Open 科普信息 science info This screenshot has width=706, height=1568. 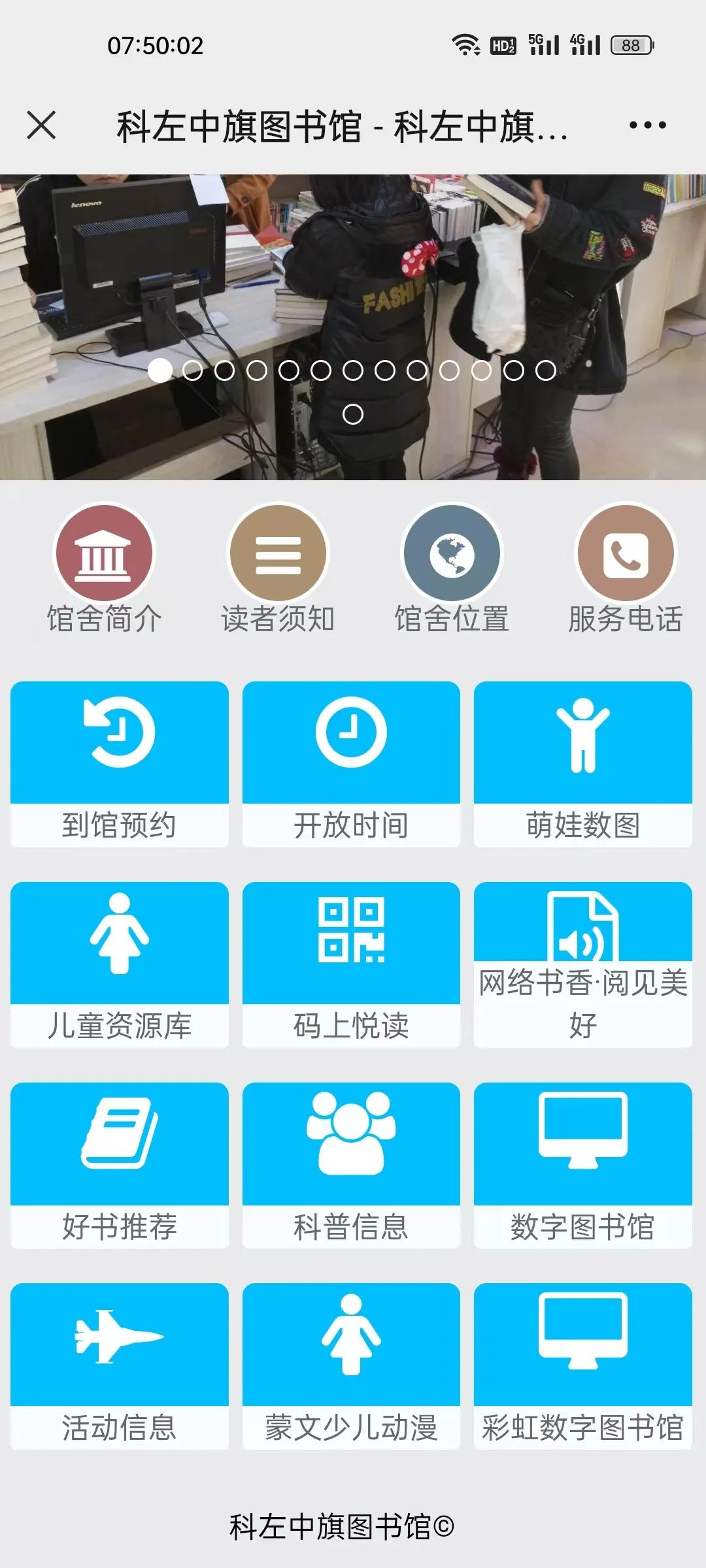[351, 1164]
